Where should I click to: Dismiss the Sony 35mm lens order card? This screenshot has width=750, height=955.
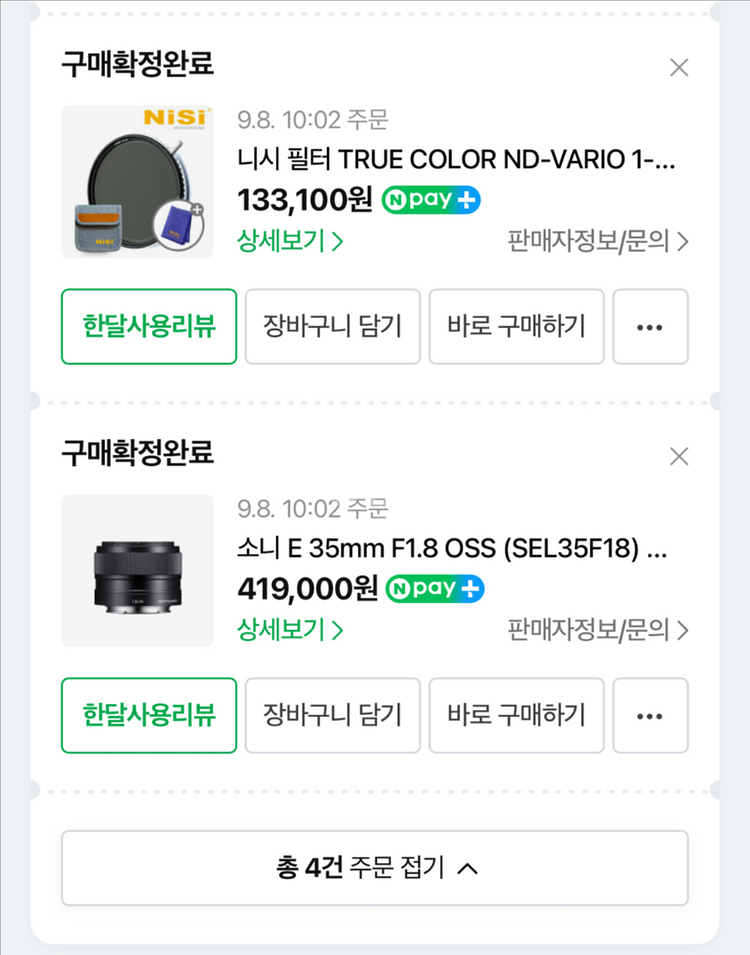pyautogui.click(x=679, y=457)
